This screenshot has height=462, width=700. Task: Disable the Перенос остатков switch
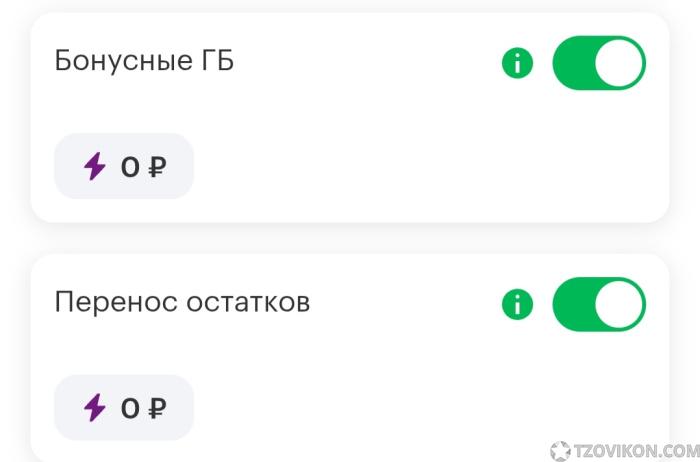[599, 304]
